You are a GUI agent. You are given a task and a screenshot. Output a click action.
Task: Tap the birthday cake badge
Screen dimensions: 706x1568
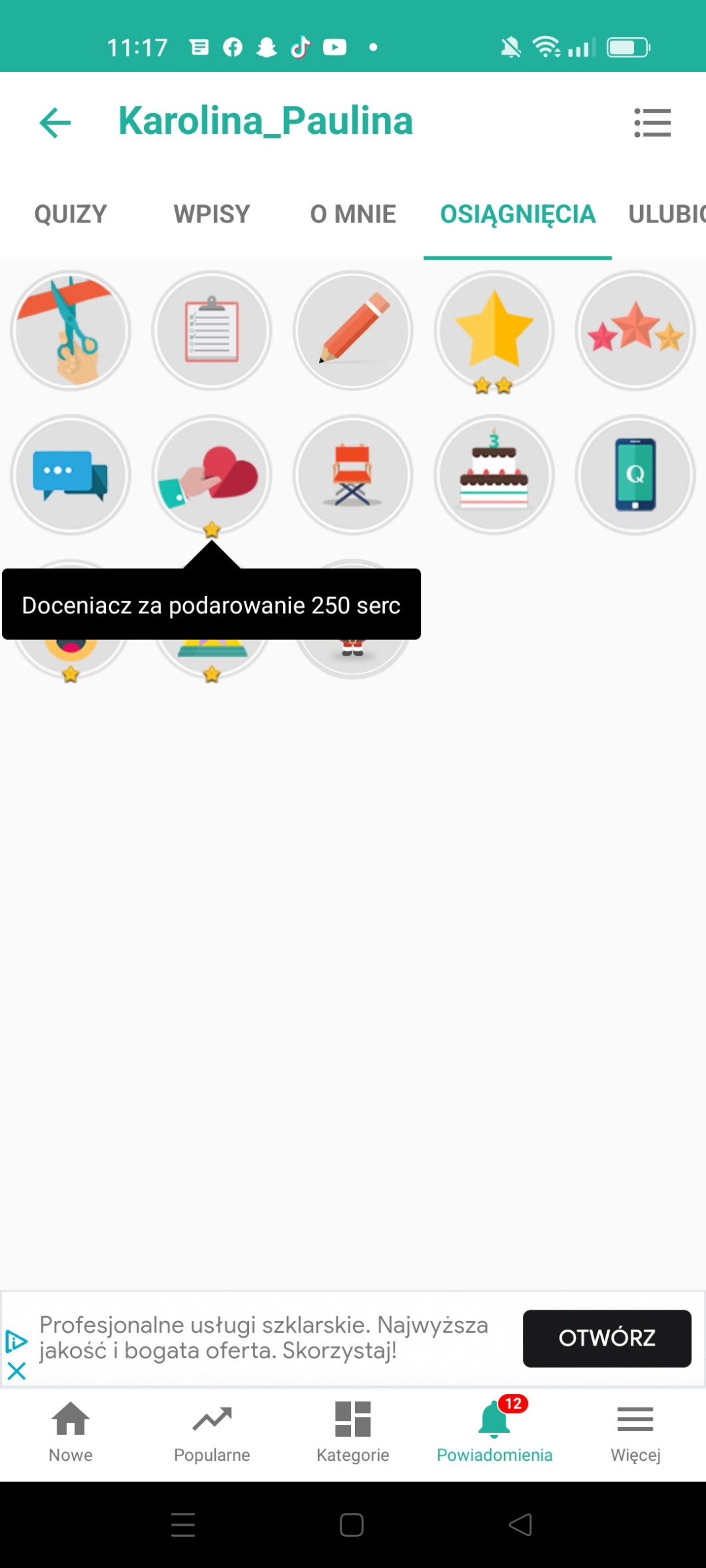pos(494,475)
